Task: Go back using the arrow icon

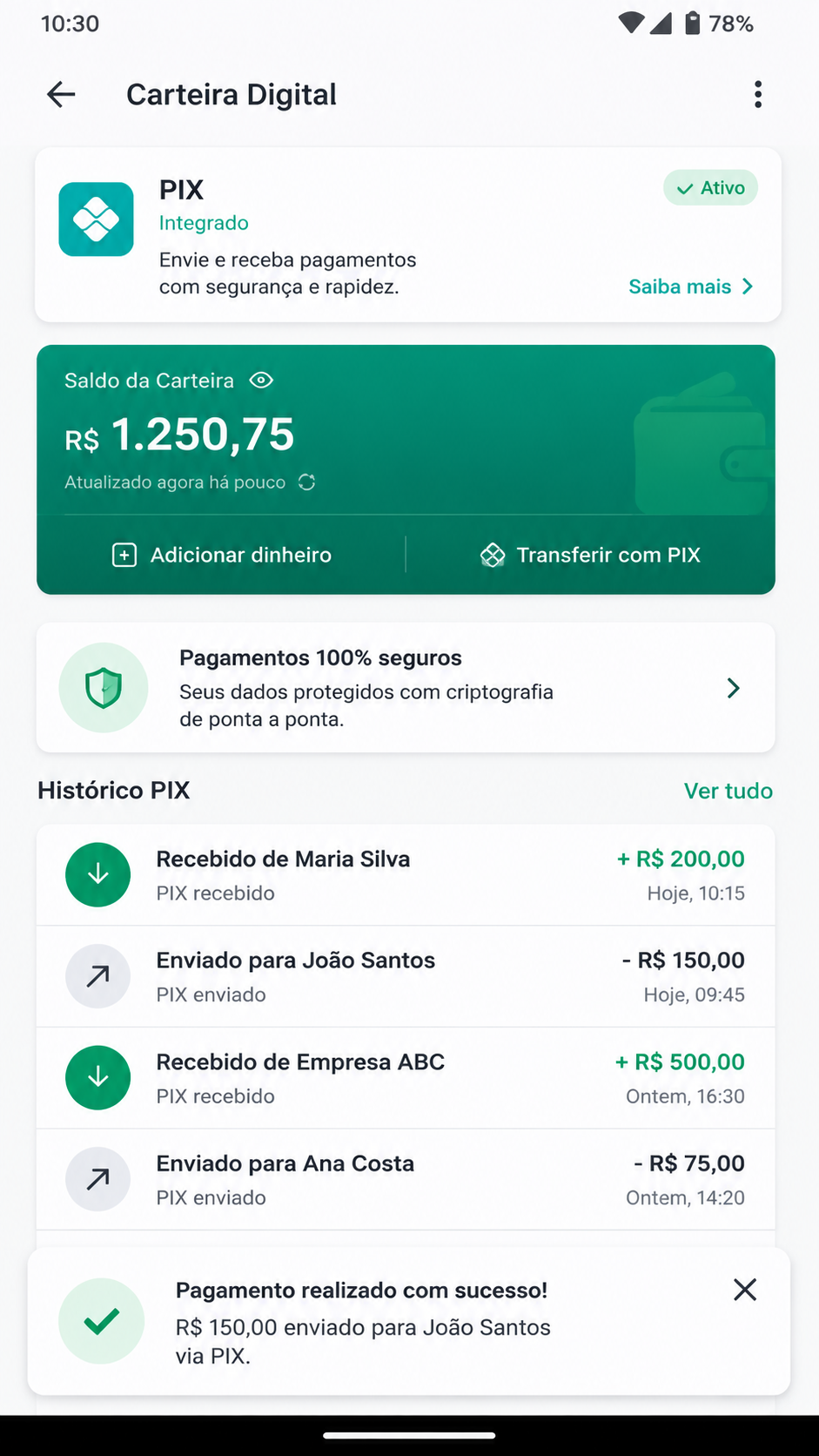Action: (x=61, y=94)
